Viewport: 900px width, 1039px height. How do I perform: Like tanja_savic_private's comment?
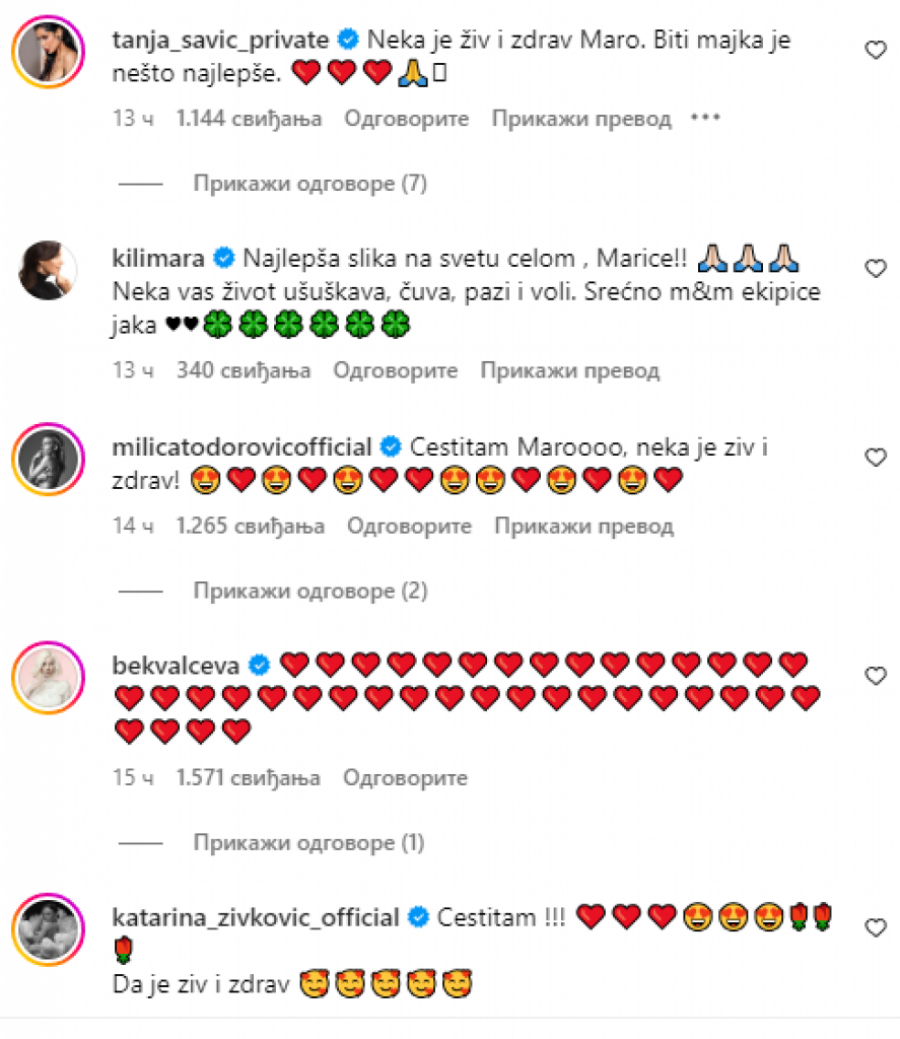(x=875, y=50)
